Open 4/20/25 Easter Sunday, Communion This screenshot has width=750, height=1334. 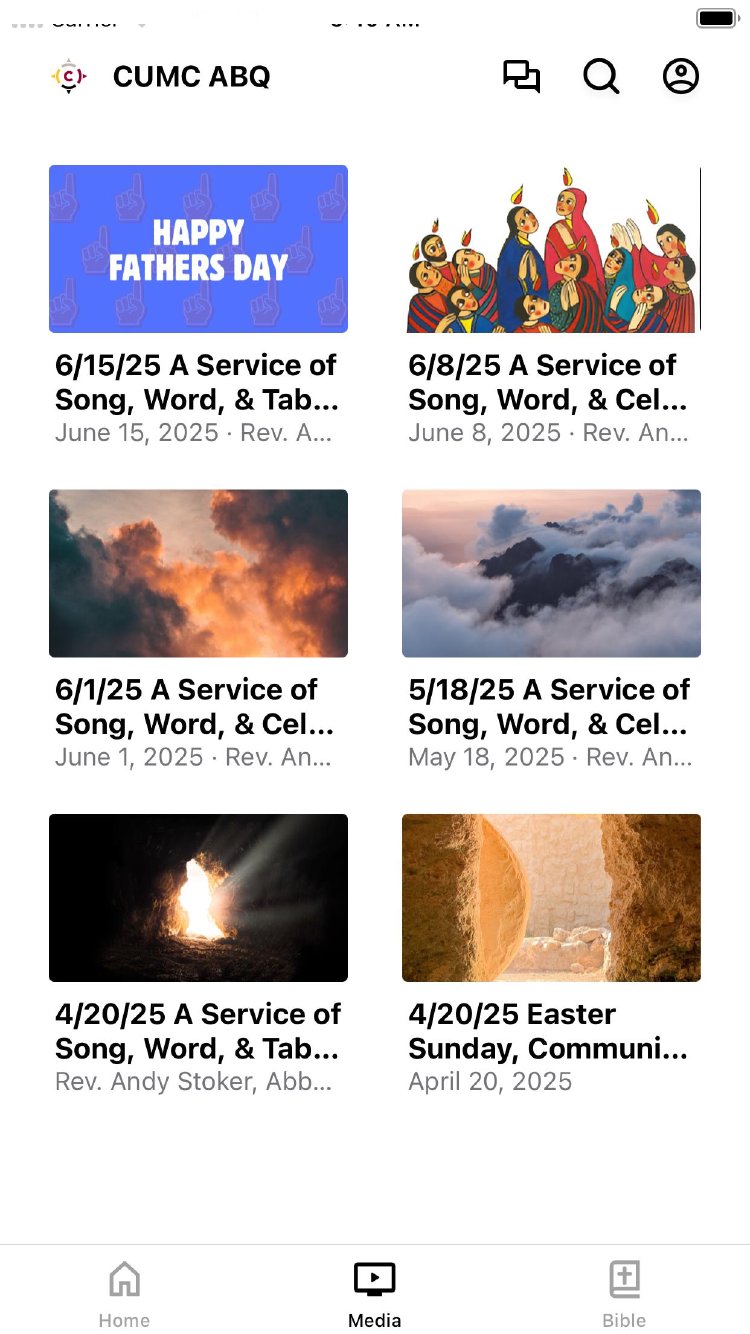point(551,898)
